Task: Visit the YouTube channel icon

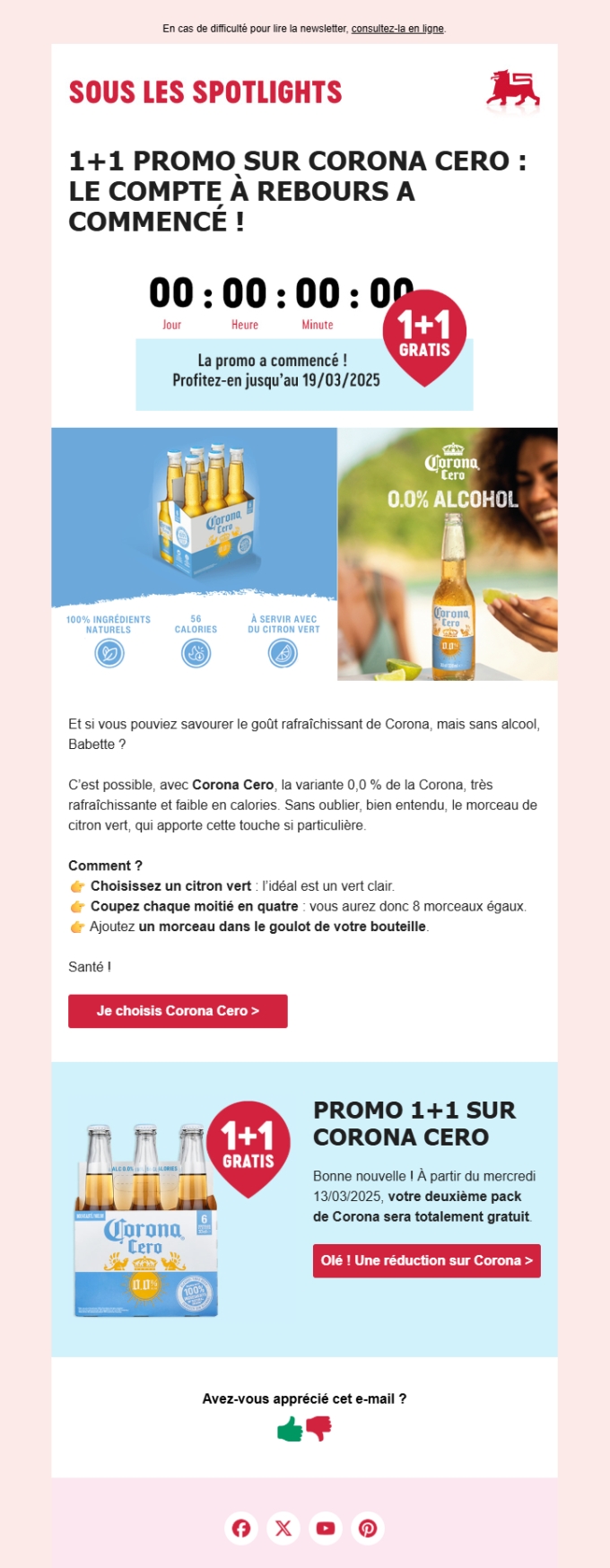Action: [326, 1528]
